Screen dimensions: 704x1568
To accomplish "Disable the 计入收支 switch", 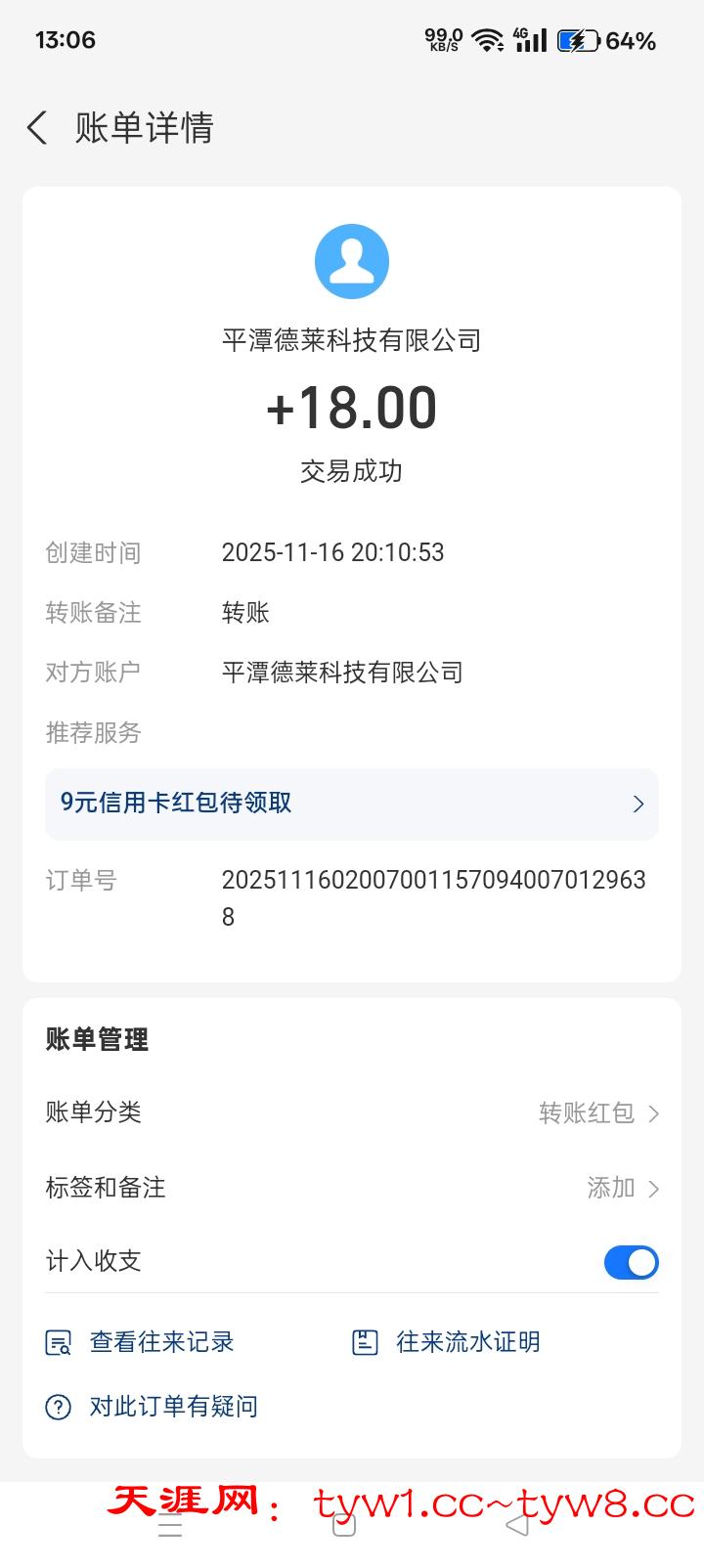I will (x=631, y=1262).
